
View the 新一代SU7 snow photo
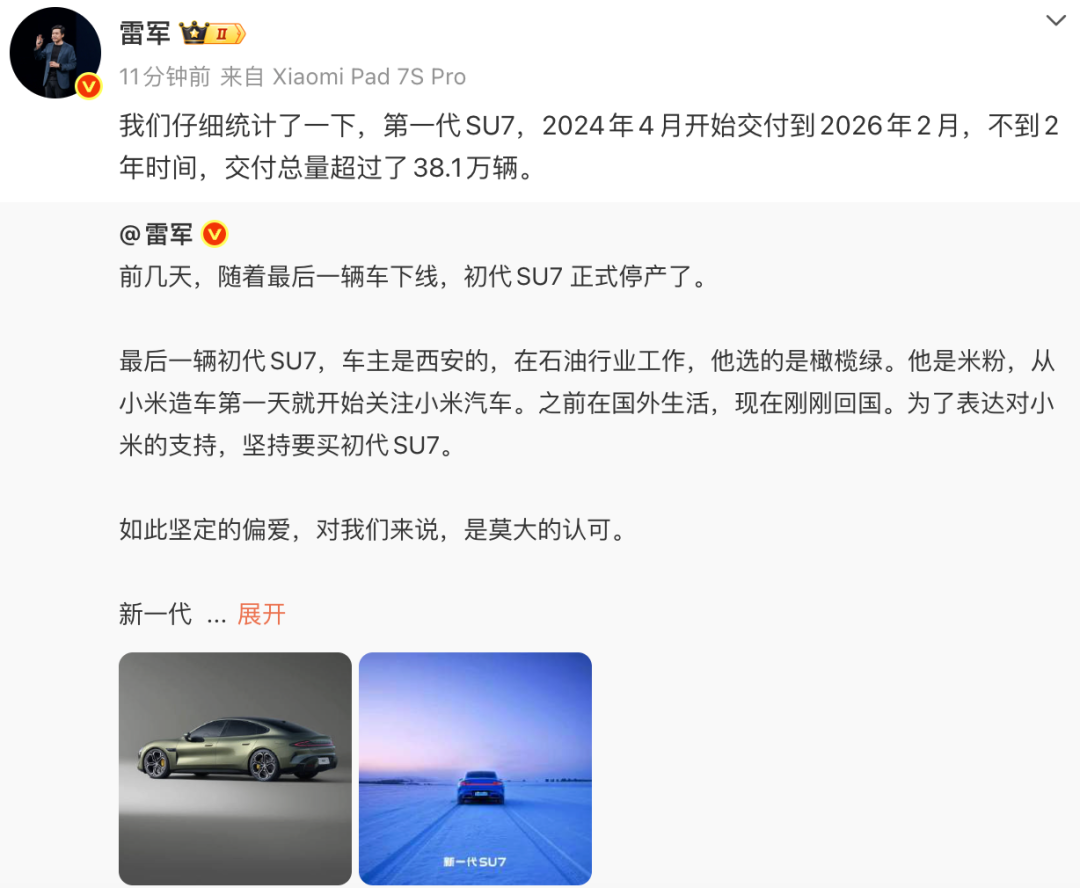(475, 768)
